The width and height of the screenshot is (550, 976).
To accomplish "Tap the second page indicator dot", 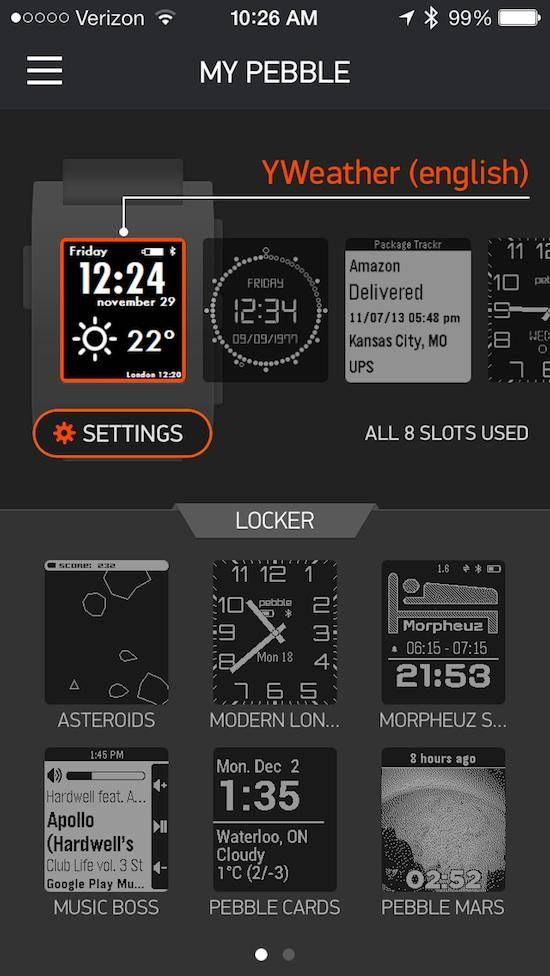I will 288,954.
